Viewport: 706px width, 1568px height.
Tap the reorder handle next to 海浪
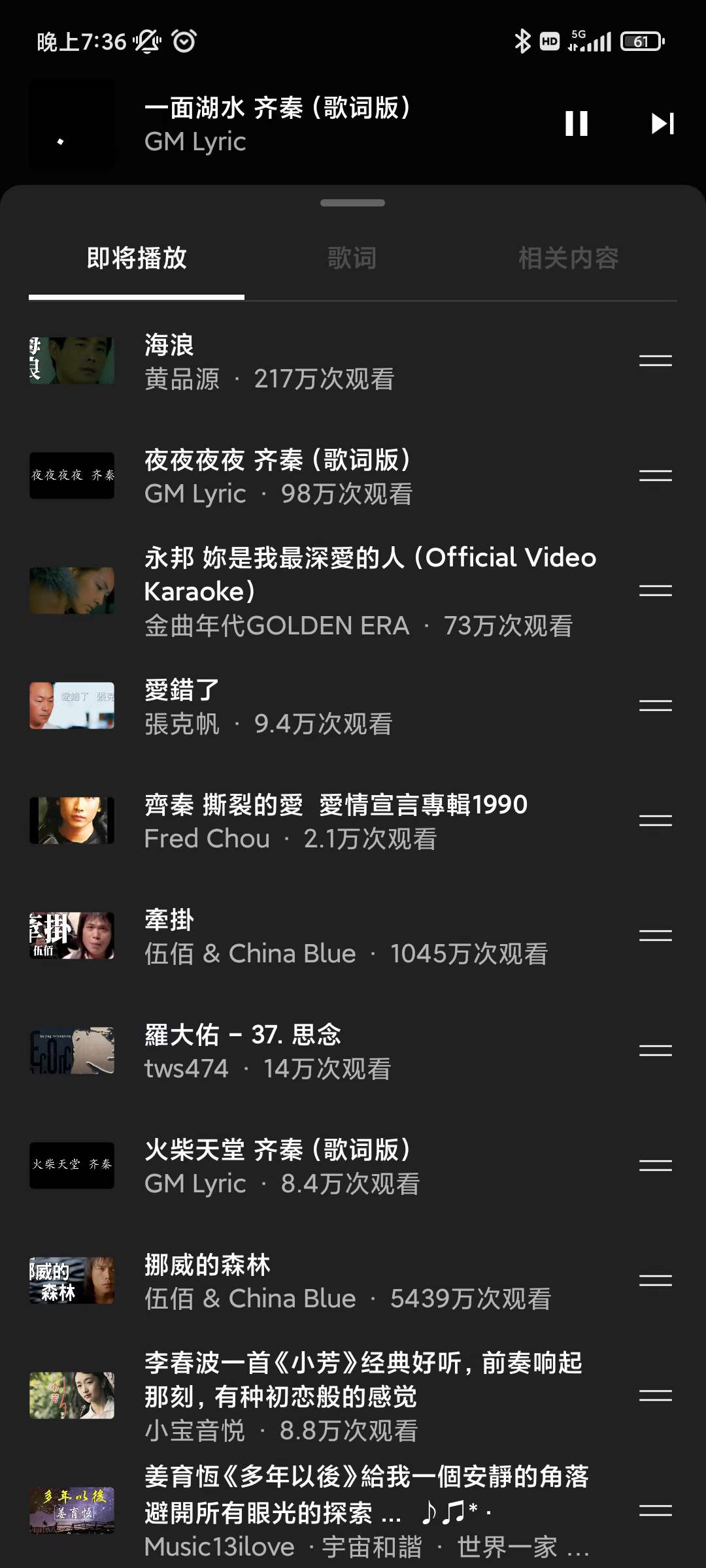coord(656,361)
